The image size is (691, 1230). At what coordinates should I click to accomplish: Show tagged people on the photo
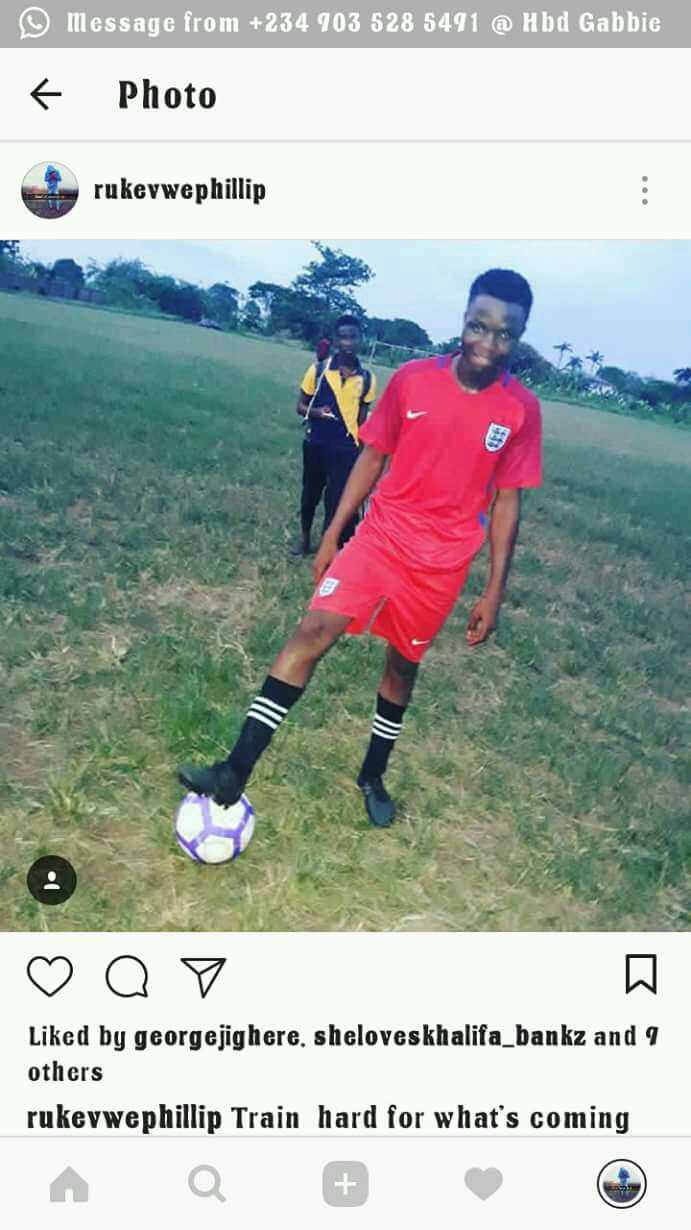coord(52,880)
